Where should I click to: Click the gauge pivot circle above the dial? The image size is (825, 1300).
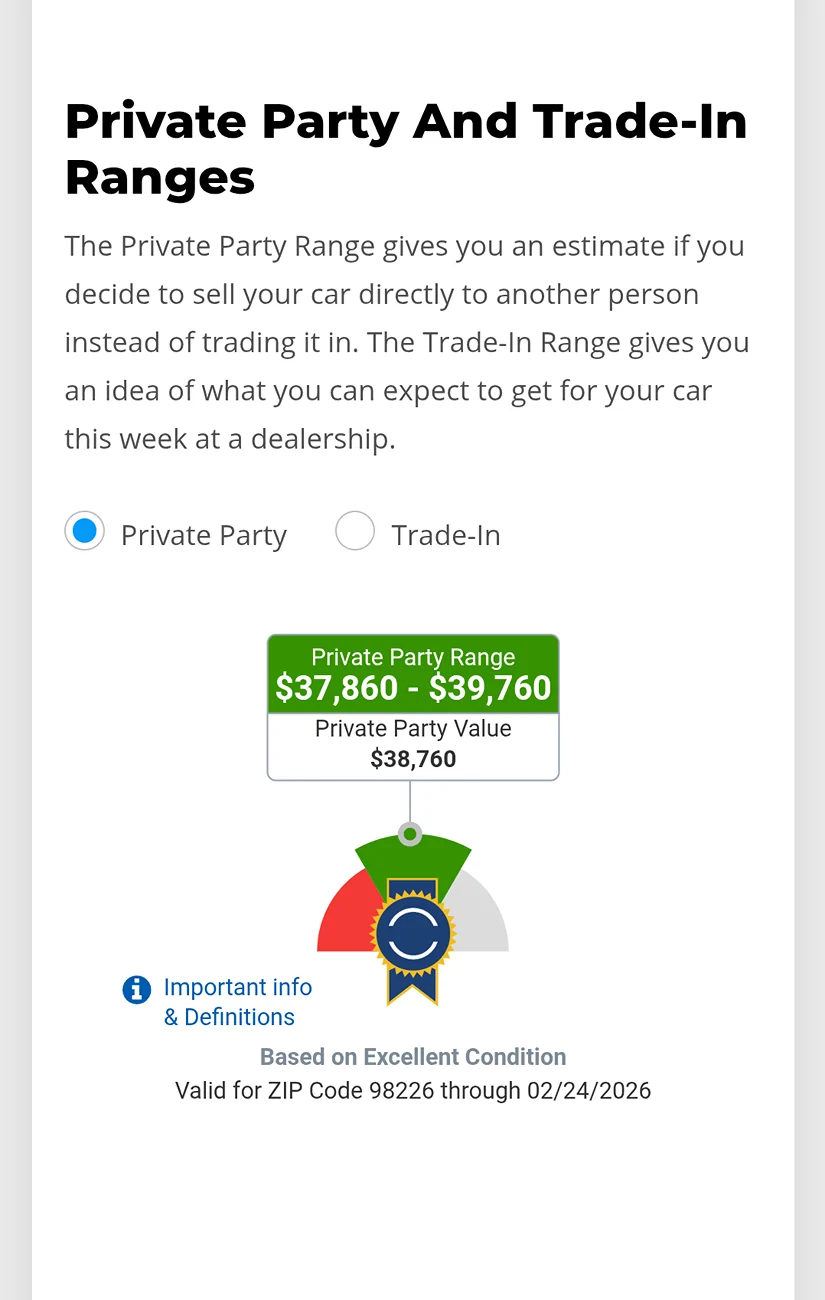(x=410, y=833)
